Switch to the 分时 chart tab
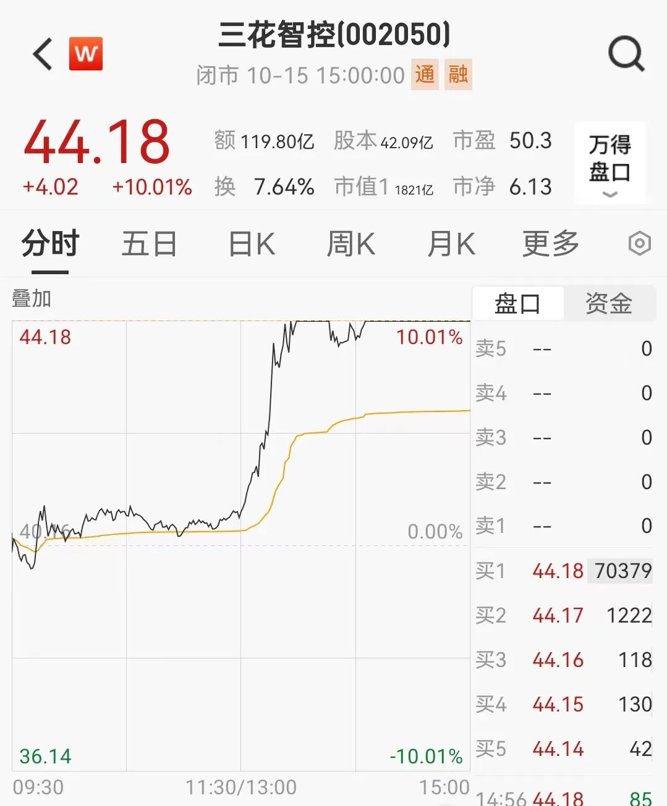 tap(50, 243)
